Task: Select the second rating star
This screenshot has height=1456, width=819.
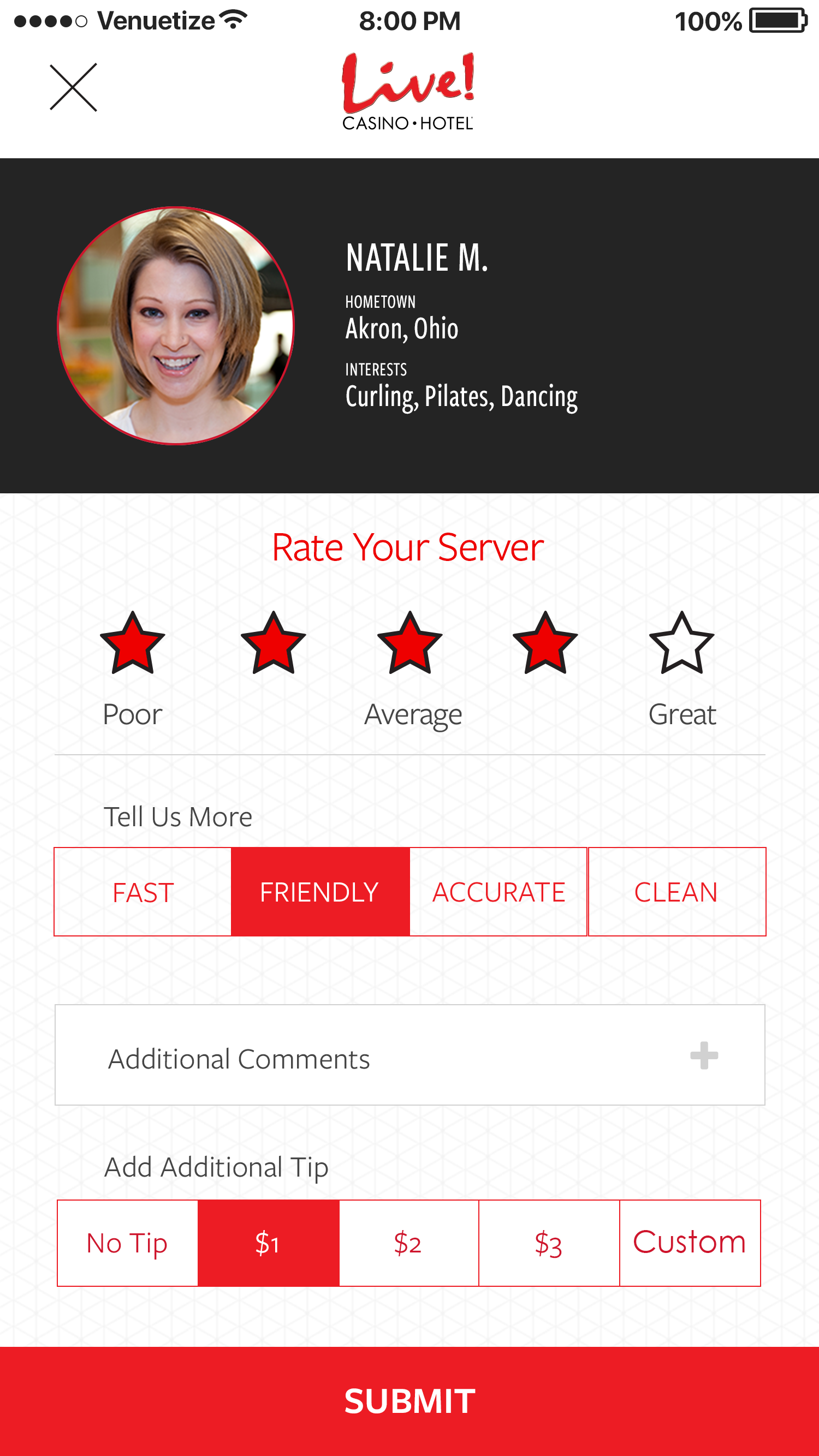Action: pyautogui.click(x=273, y=644)
